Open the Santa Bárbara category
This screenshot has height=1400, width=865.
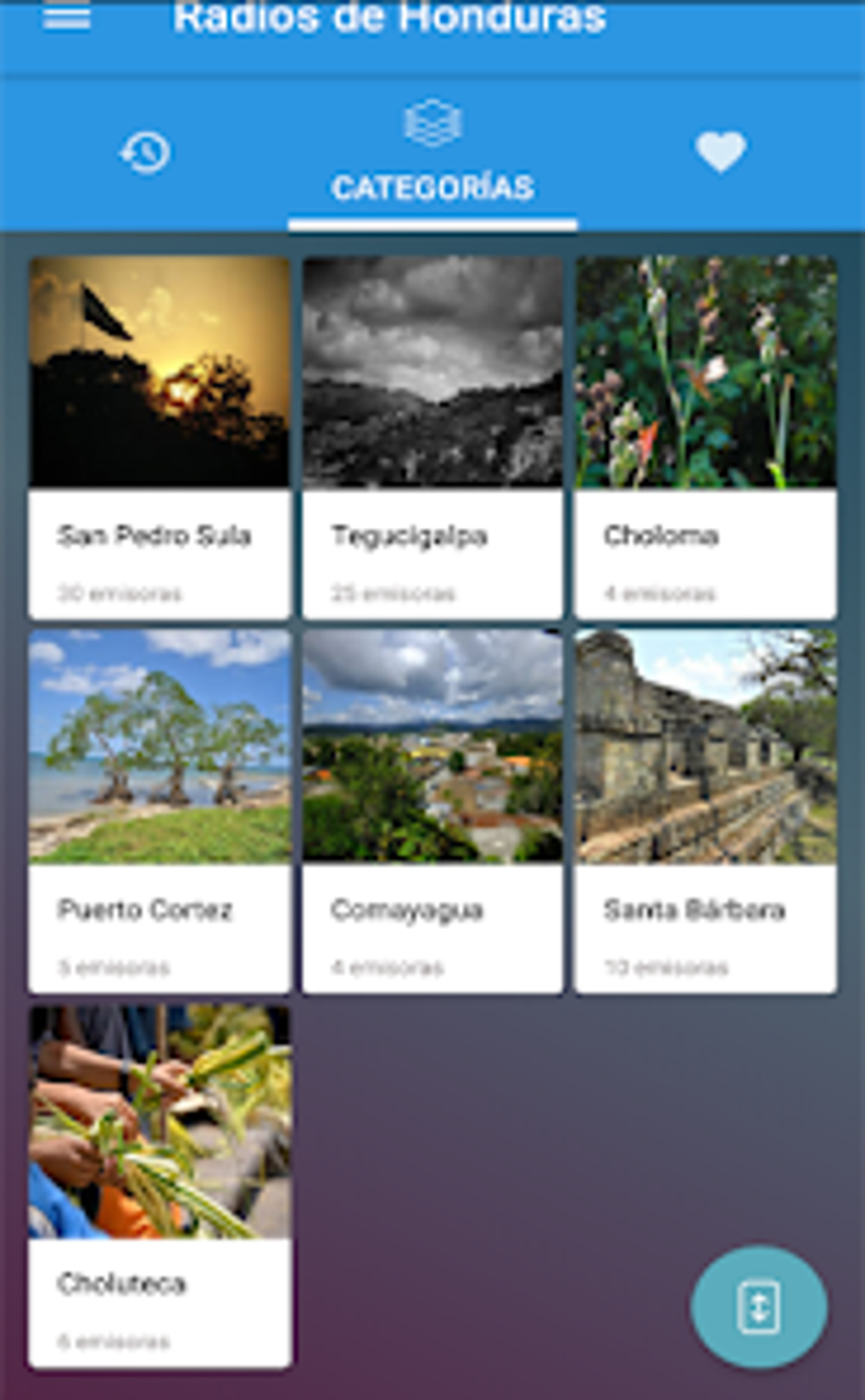click(x=706, y=811)
